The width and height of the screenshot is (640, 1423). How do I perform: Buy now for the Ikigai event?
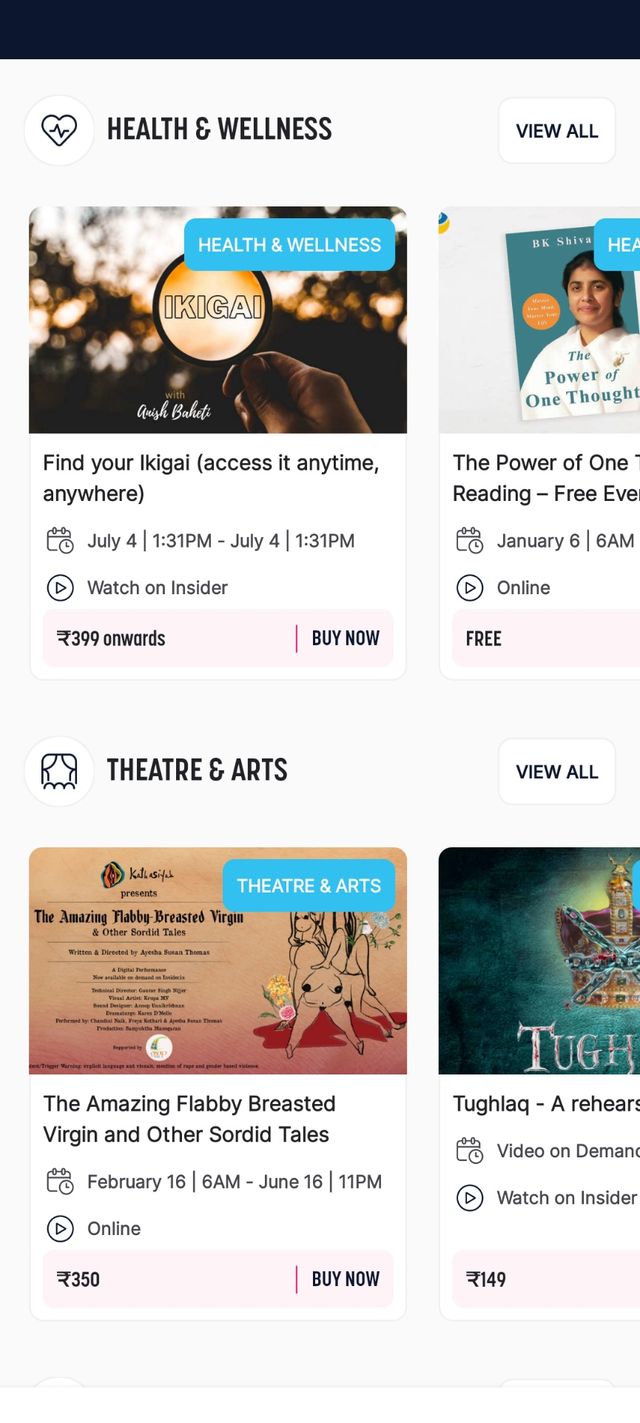pos(345,638)
